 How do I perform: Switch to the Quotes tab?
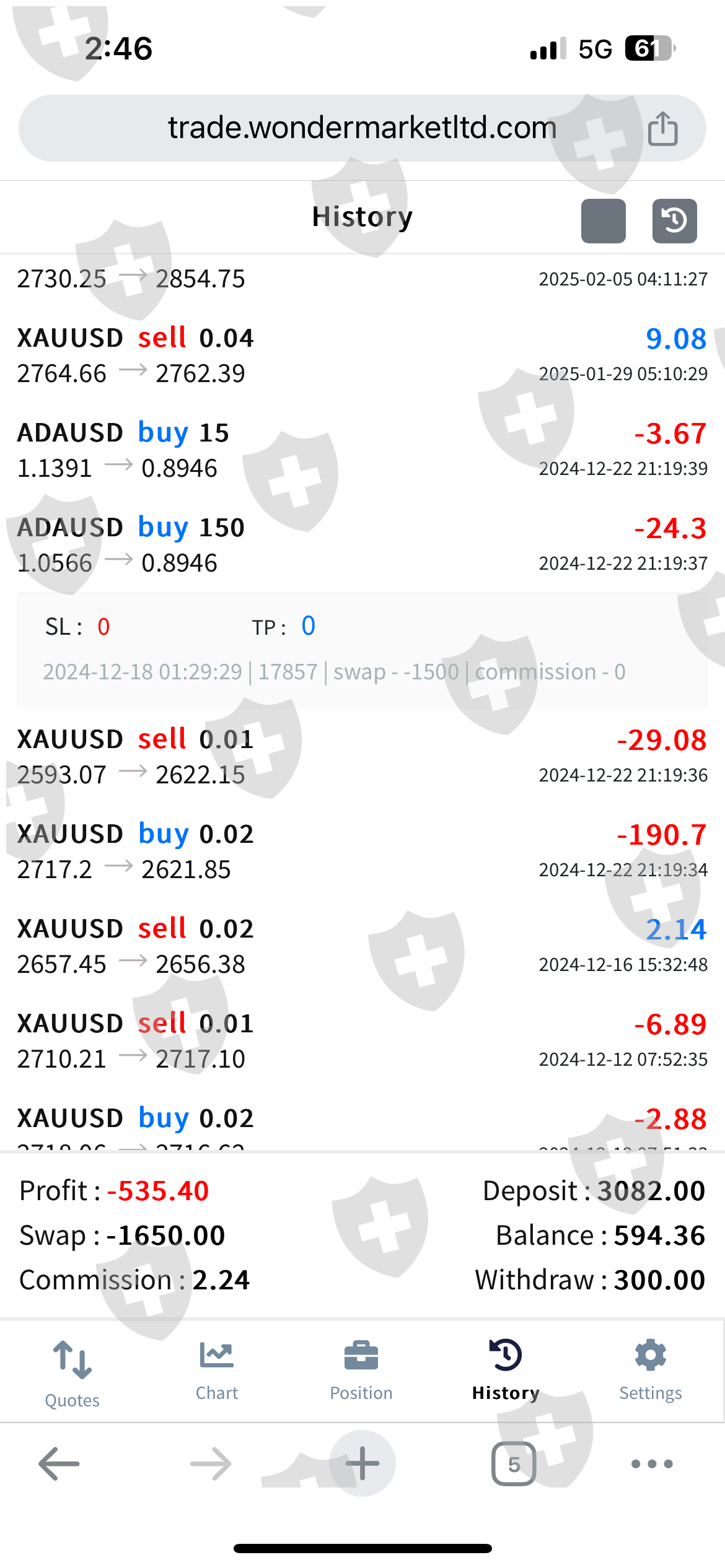[72, 1372]
